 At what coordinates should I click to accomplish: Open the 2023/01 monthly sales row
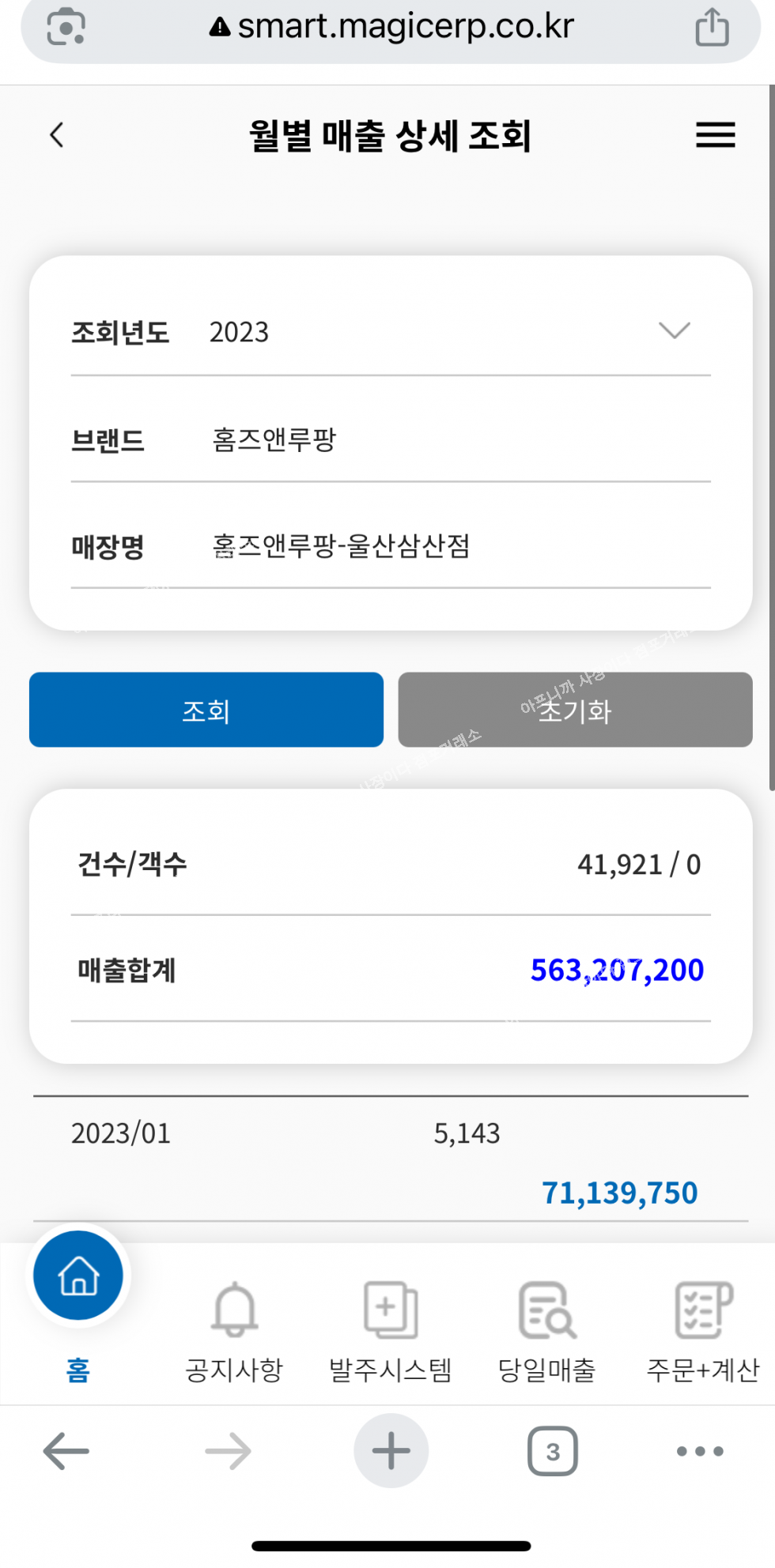pyautogui.click(x=391, y=1160)
